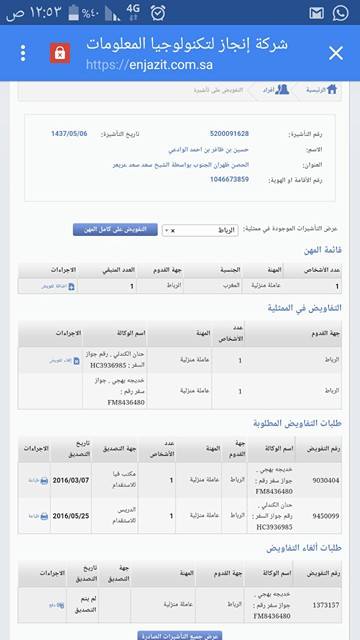Open the browser overflow menu
Screen dimensions: 360x640
pos(23,53)
